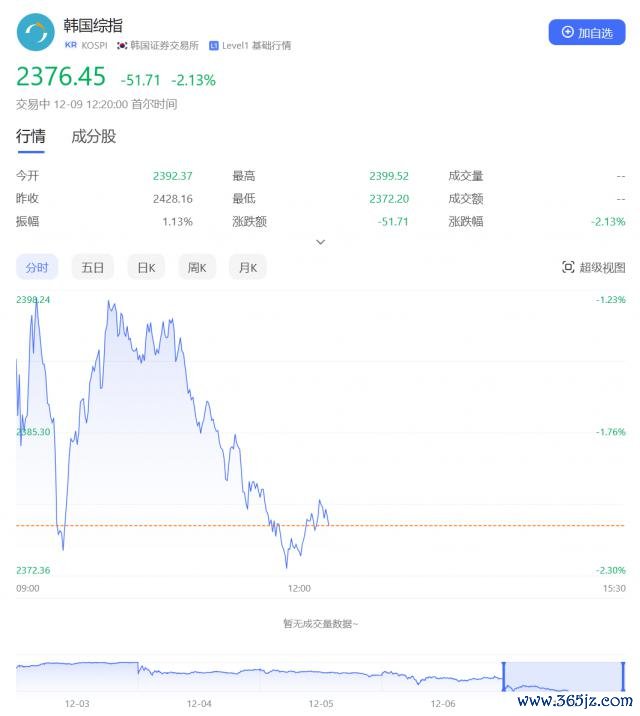Switch to the 成分股 tab
Image resolution: width=640 pixels, height=716 pixels.
93,137
